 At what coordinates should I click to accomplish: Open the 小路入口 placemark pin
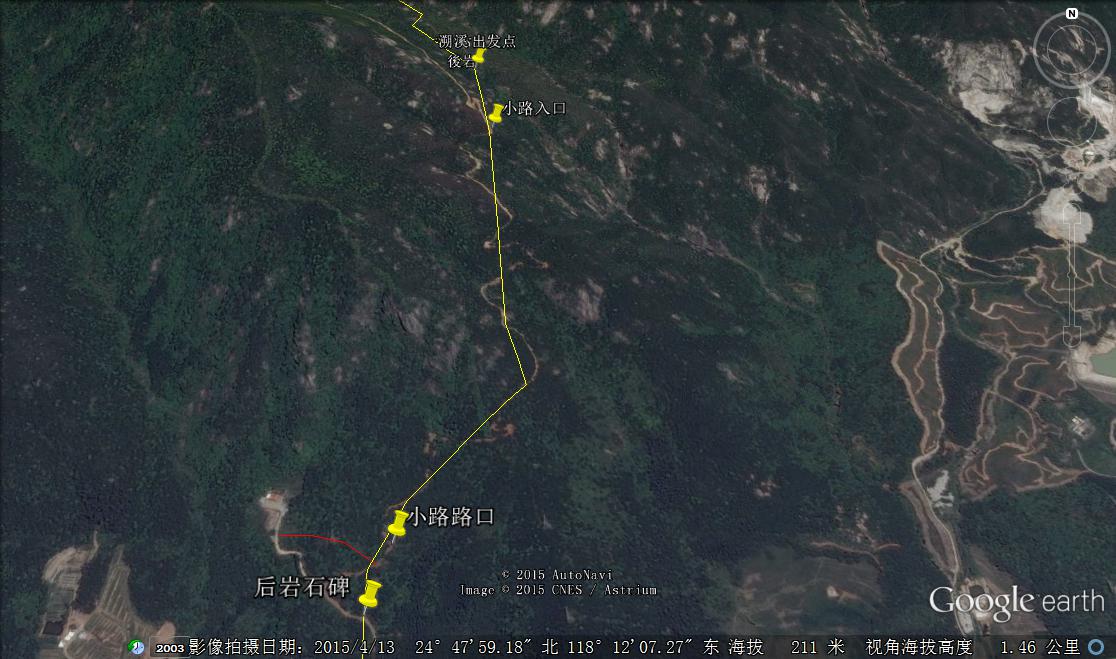[x=495, y=113]
